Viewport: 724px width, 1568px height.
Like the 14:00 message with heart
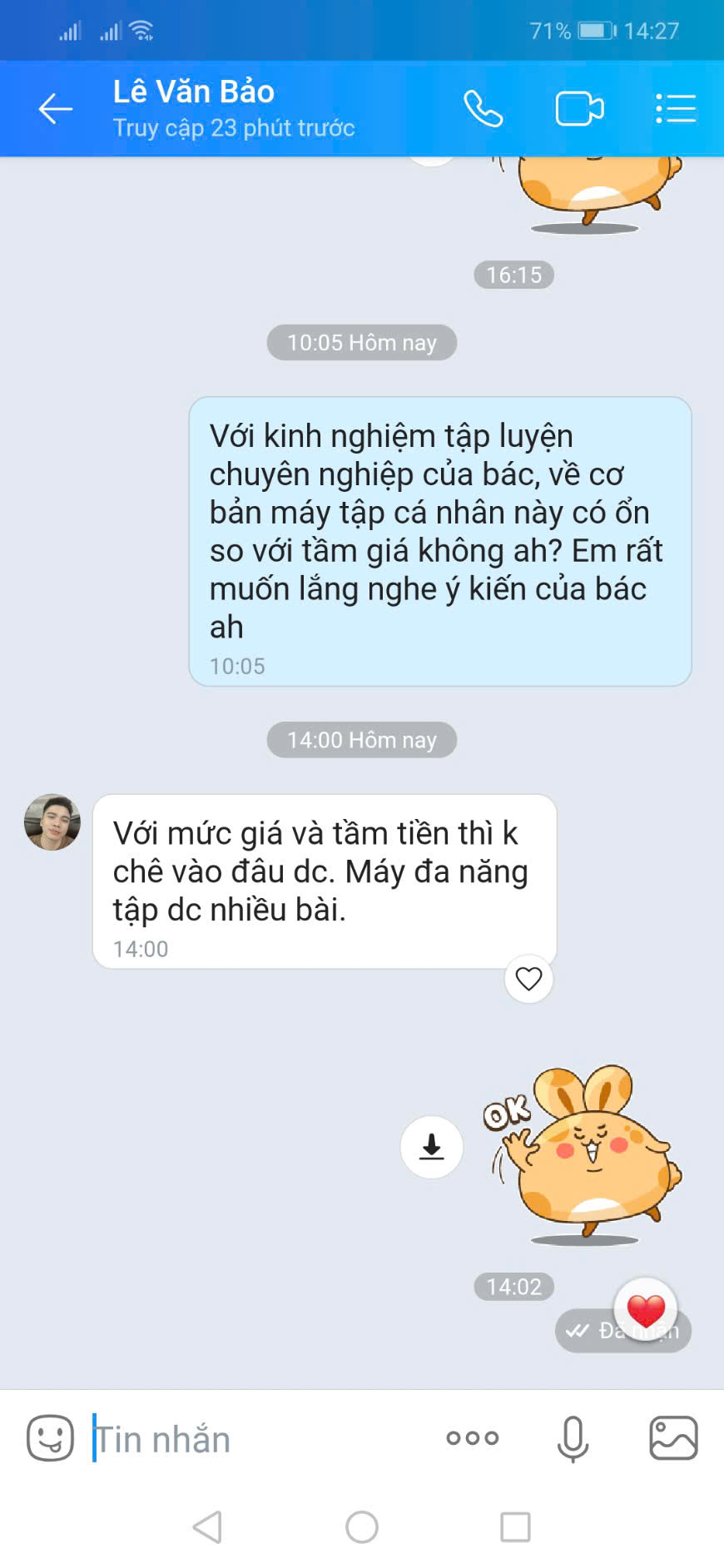528,979
